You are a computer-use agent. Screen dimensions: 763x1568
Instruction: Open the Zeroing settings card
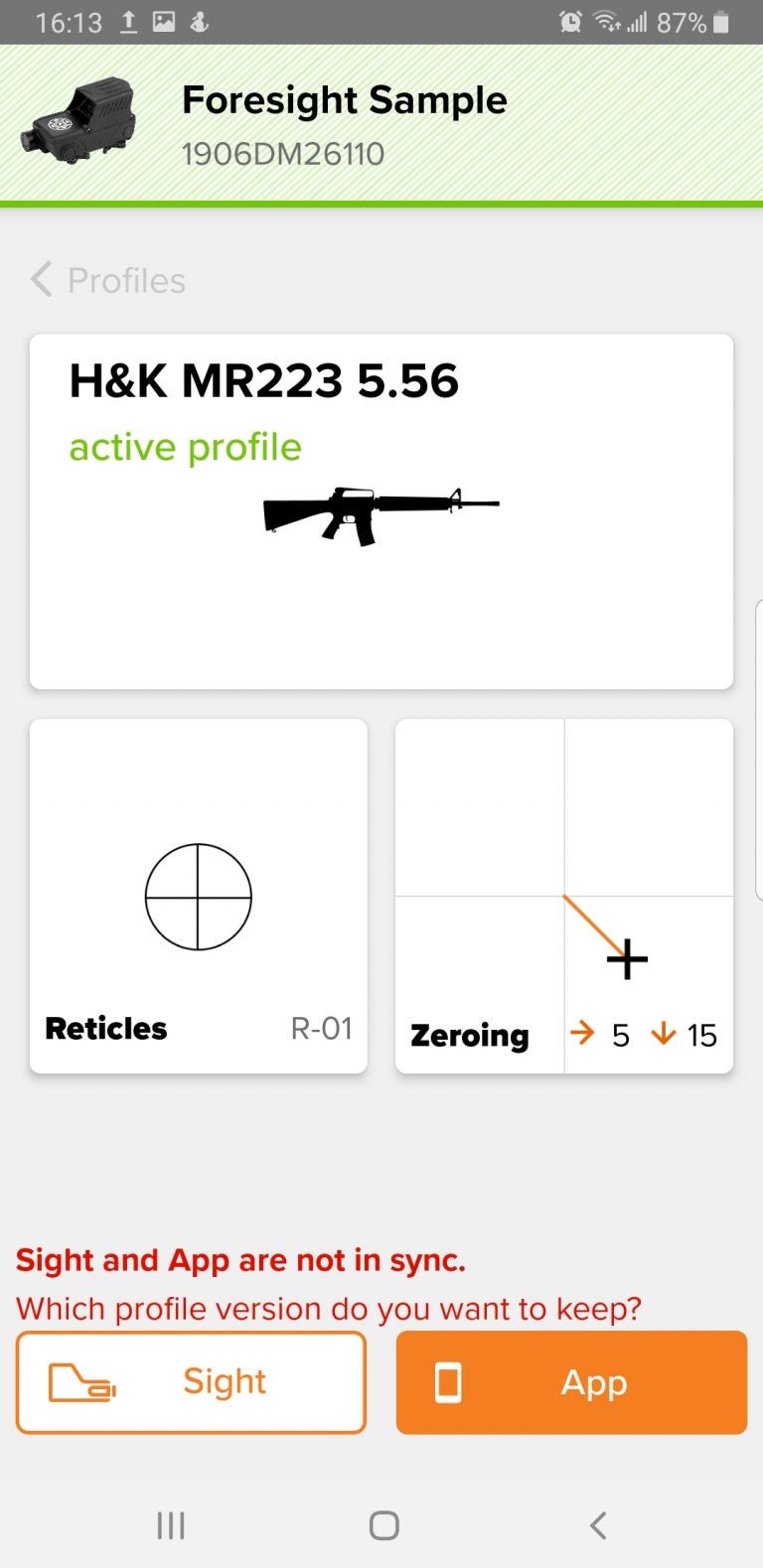click(564, 897)
